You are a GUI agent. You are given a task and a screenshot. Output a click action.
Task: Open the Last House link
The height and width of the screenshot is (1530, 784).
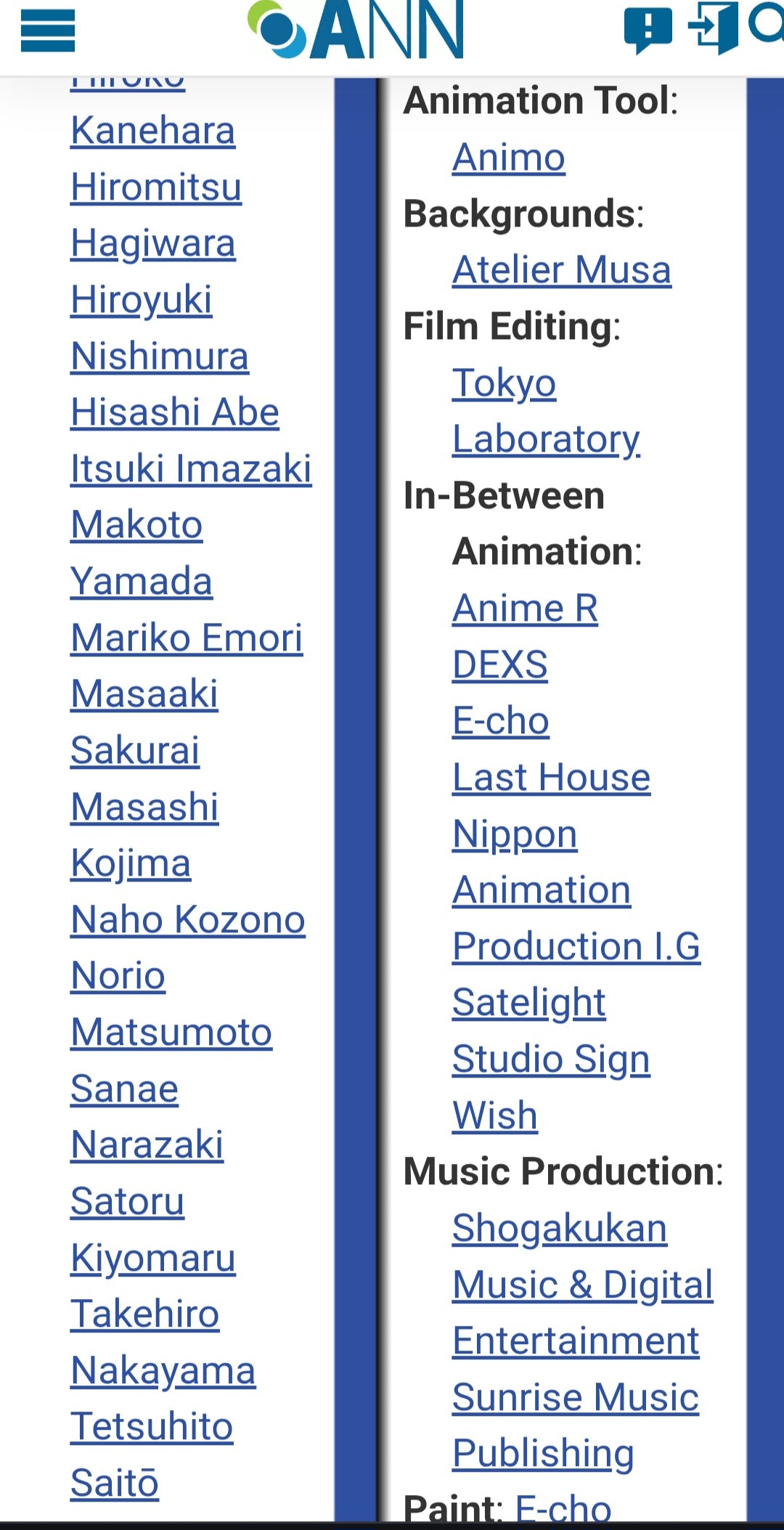tap(551, 777)
